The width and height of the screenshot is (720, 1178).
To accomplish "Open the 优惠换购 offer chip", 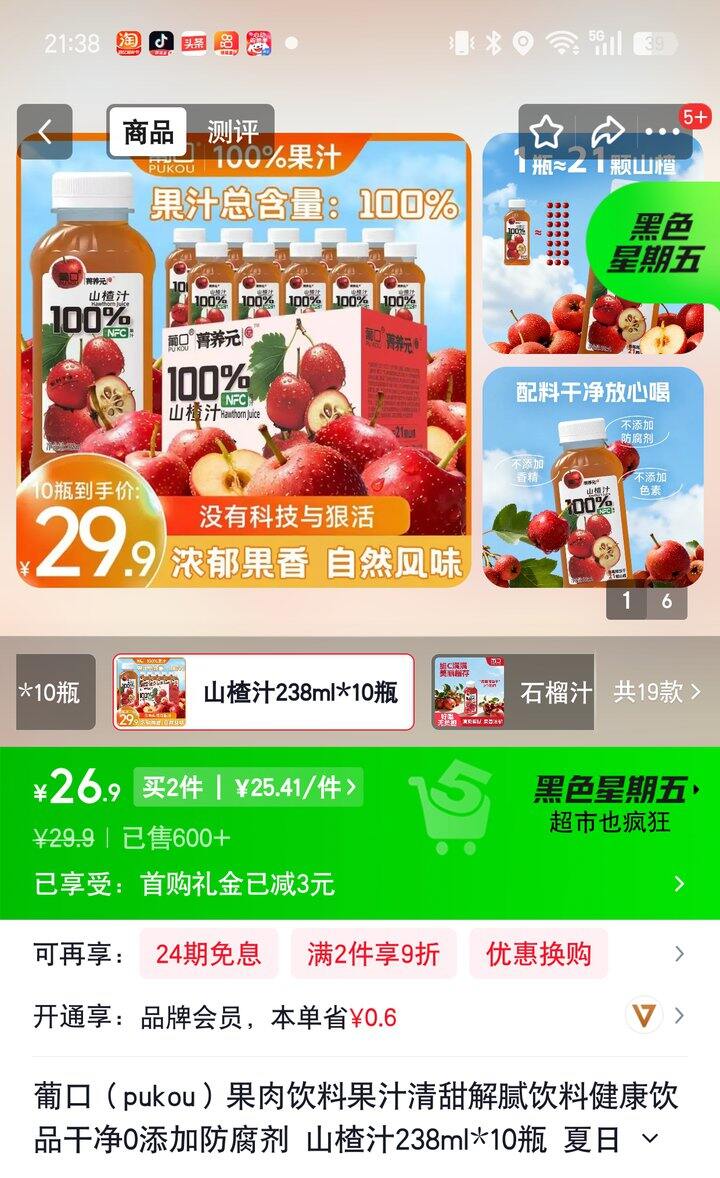I will (x=538, y=954).
